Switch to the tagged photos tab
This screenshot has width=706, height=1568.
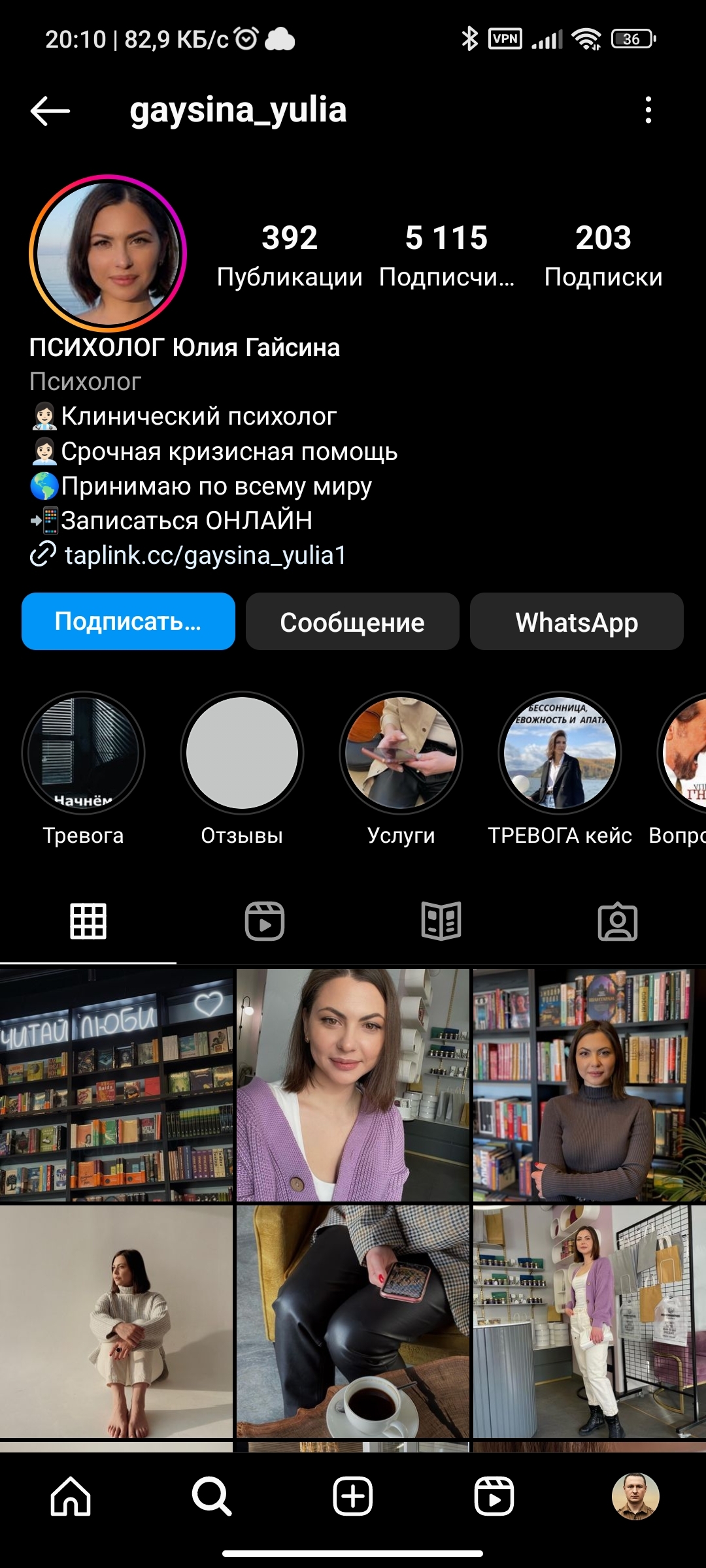(x=618, y=921)
